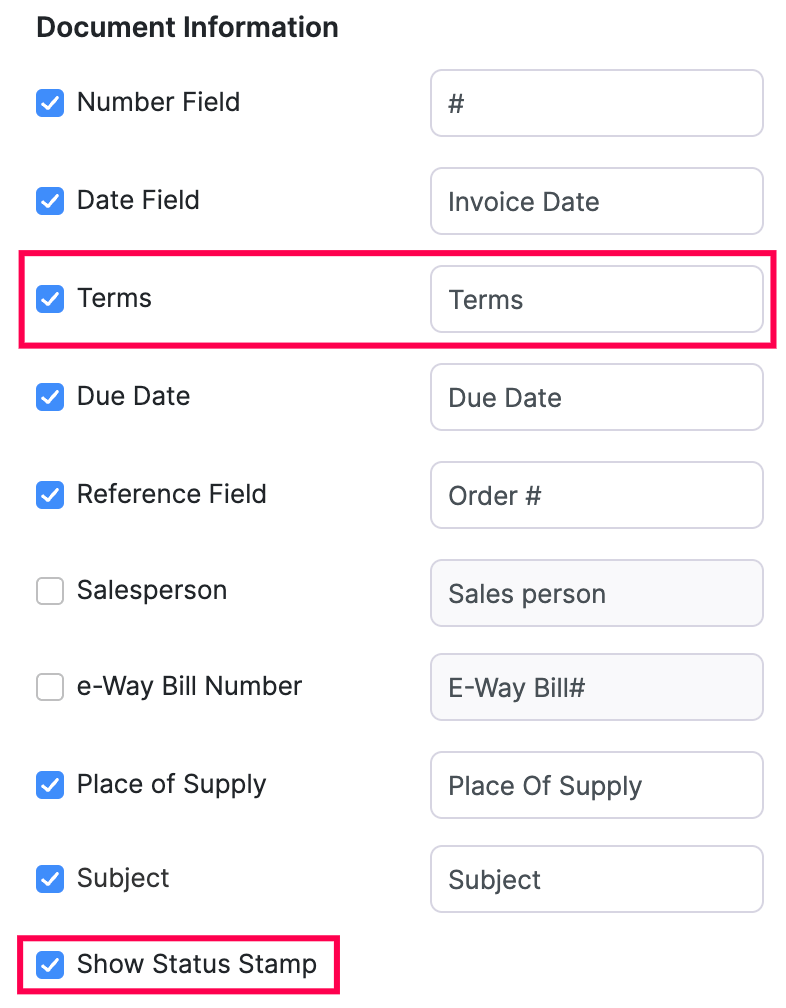Toggle the Subject checkbox
This screenshot has width=786, height=1008.
point(50,879)
